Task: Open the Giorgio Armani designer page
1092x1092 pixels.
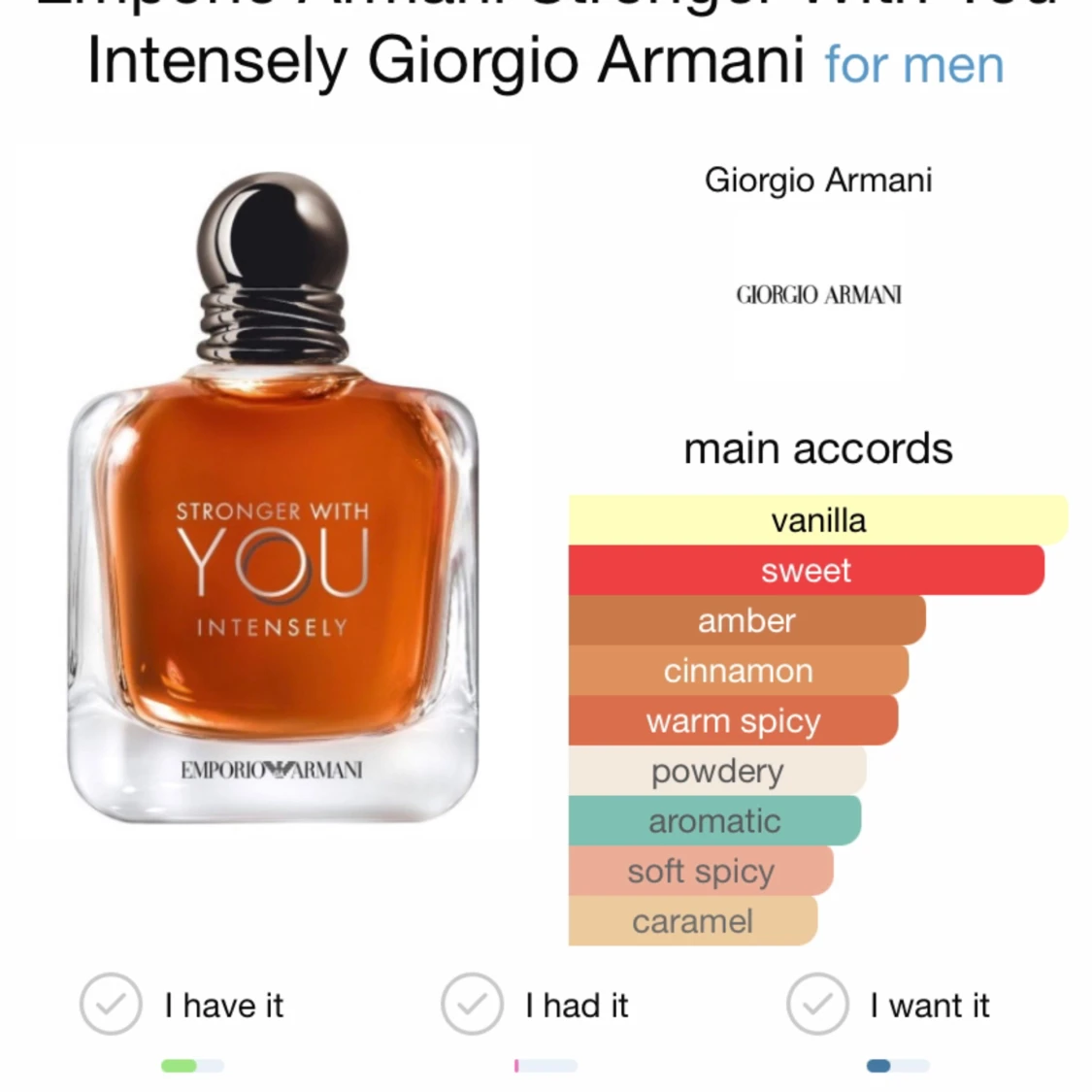Action: tap(817, 181)
